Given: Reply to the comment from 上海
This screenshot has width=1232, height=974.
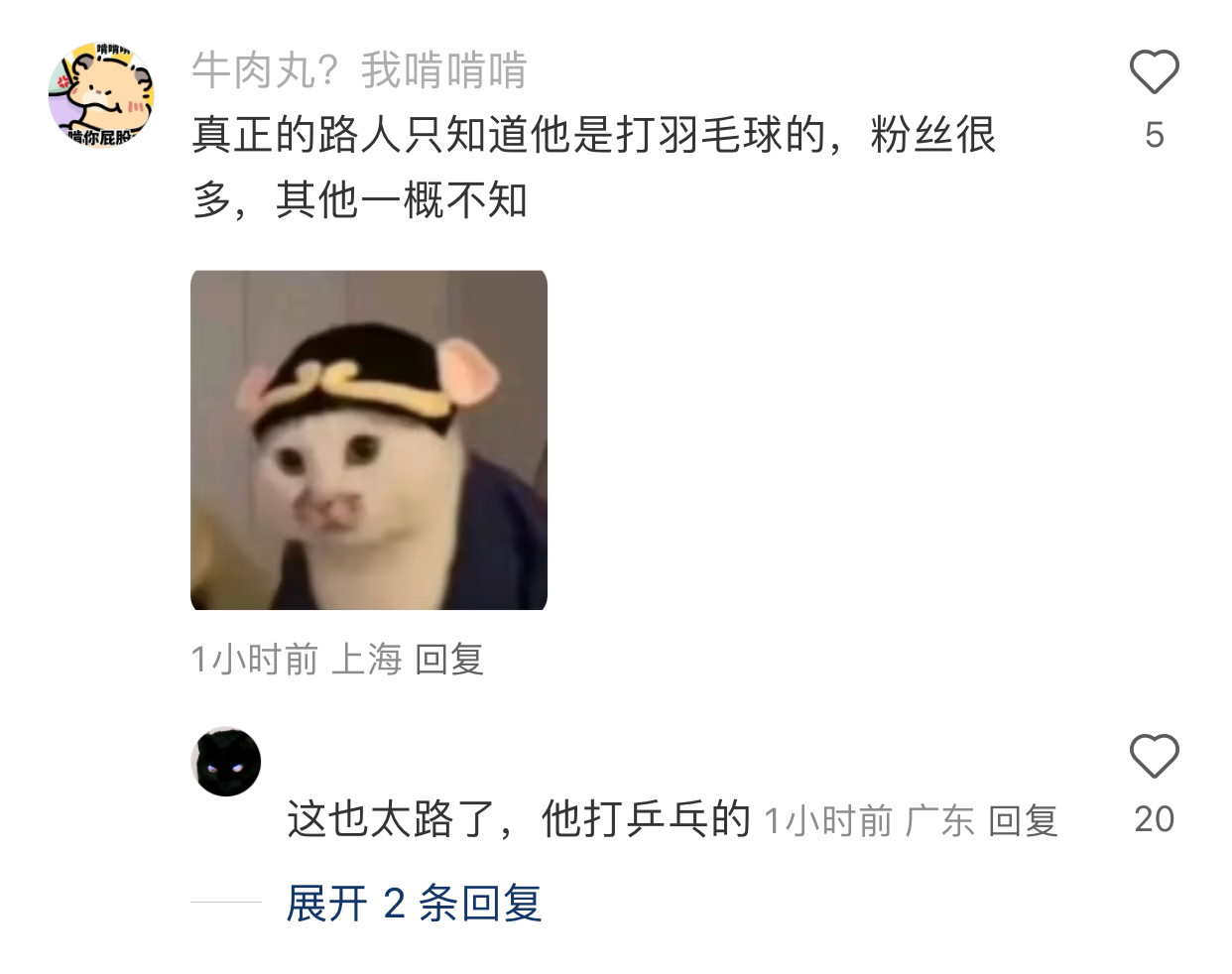Looking at the screenshot, I should [x=449, y=660].
